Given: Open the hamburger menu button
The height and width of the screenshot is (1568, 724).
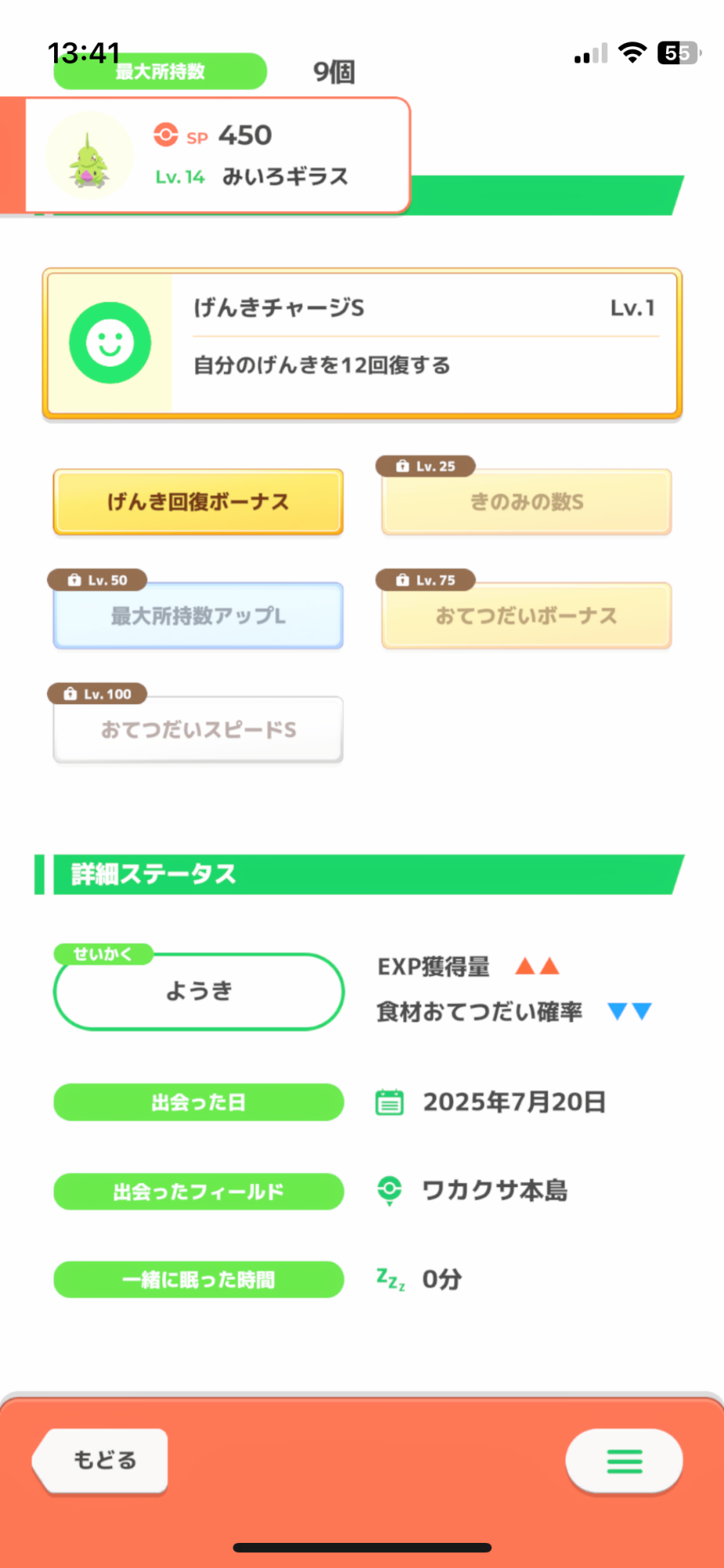Looking at the screenshot, I should click(x=624, y=1461).
